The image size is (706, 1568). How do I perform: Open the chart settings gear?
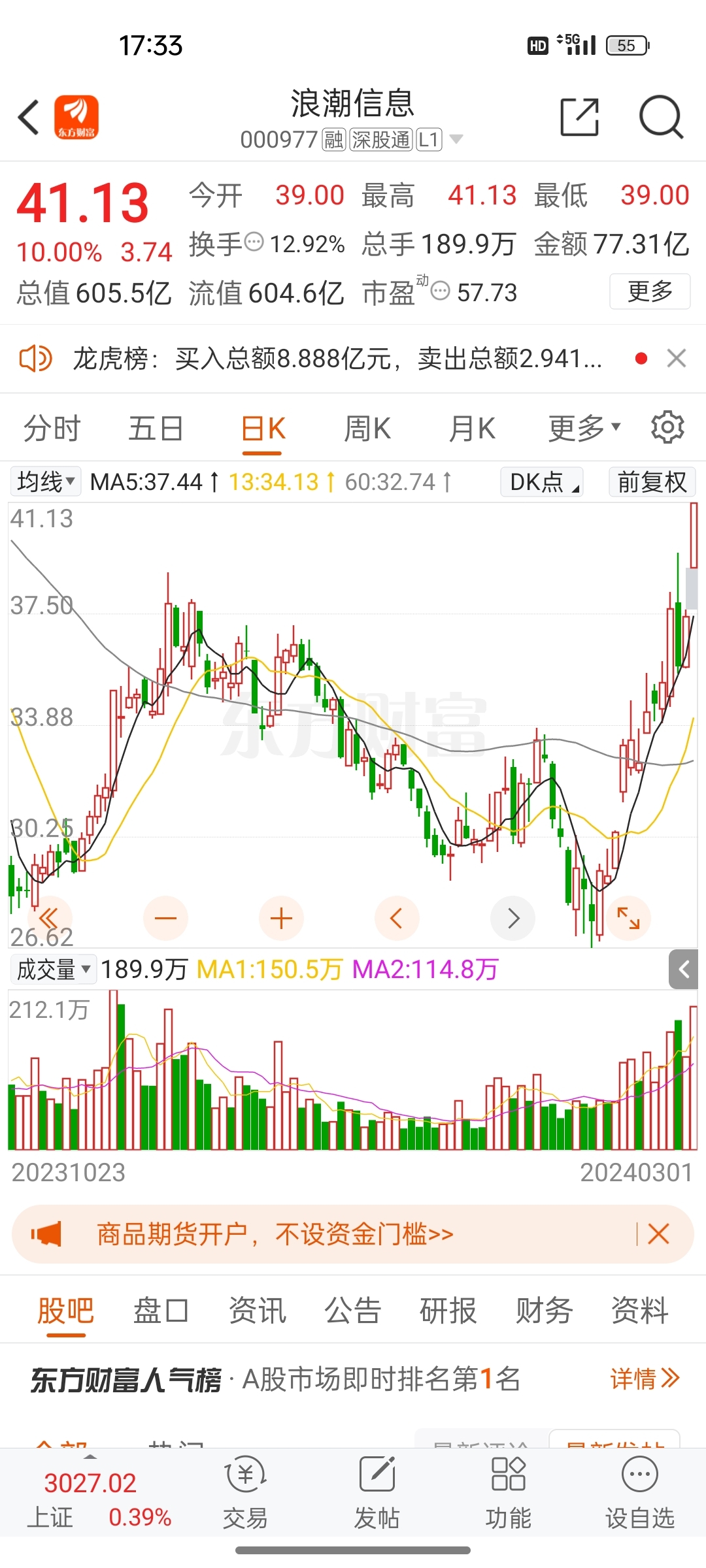[x=667, y=427]
